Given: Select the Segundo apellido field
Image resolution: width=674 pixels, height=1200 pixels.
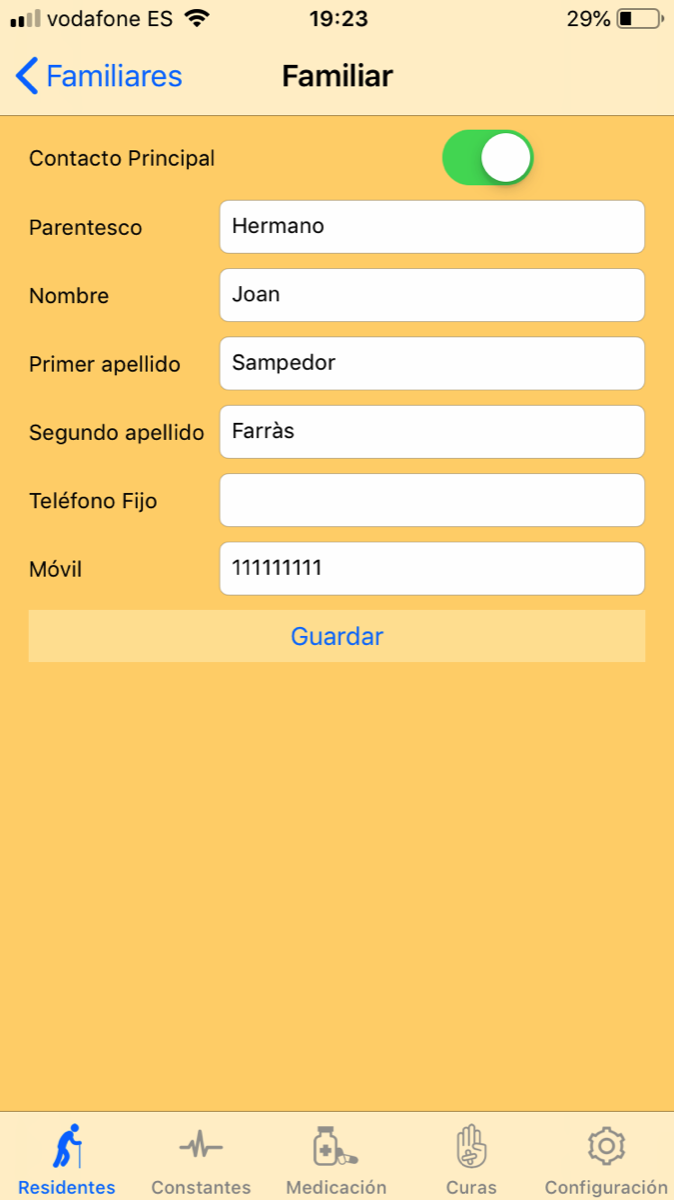Looking at the screenshot, I should point(432,432).
